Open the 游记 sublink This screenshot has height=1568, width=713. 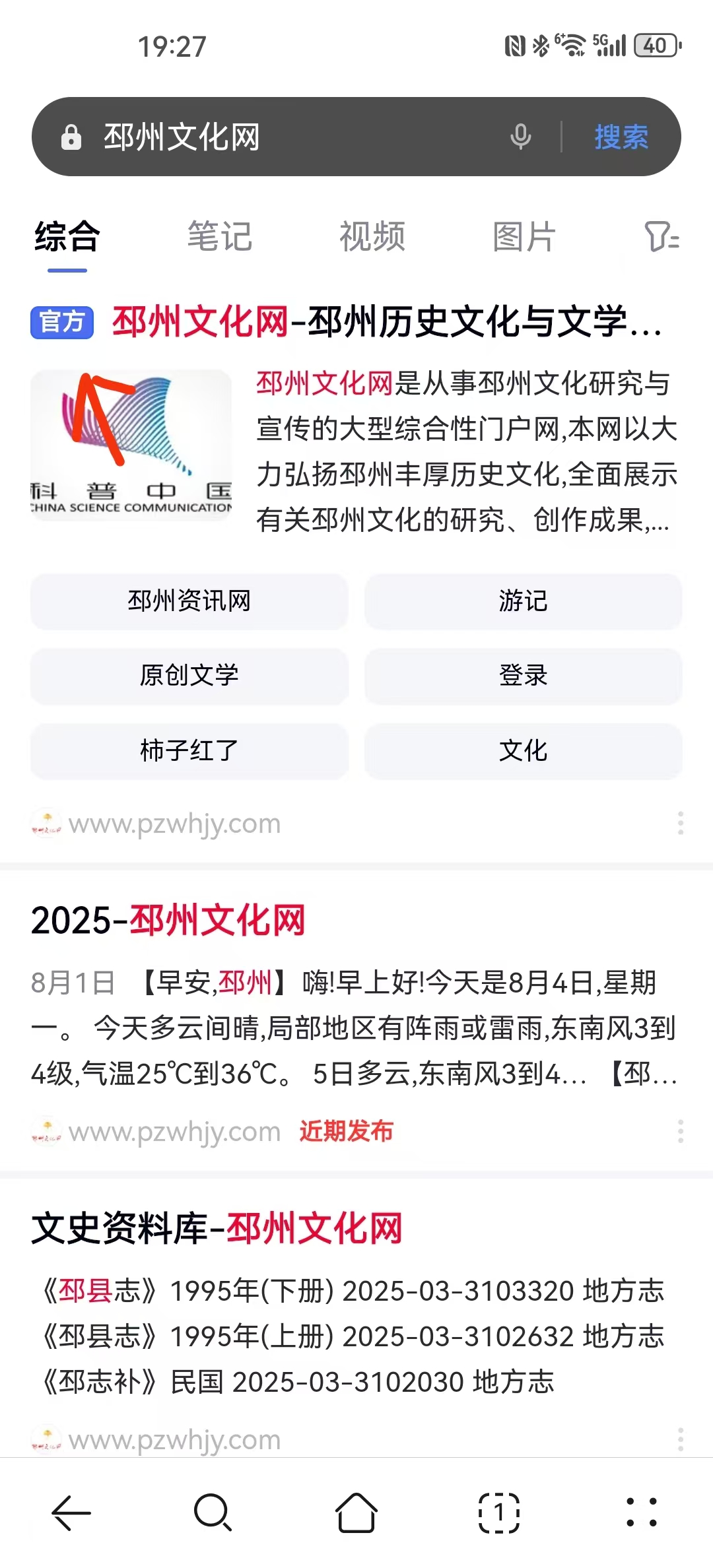coord(523,601)
